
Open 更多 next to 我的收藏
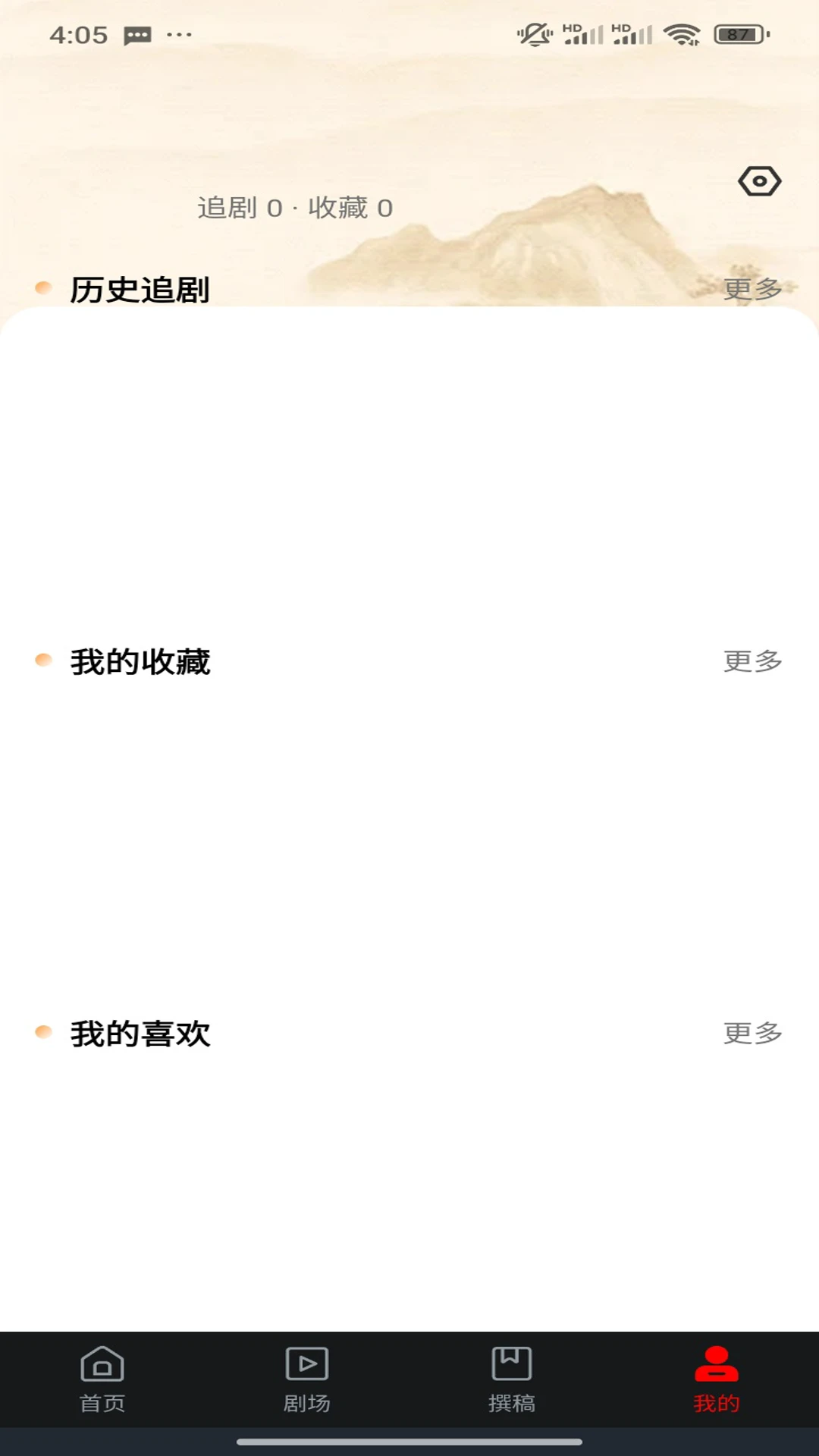pos(752,661)
